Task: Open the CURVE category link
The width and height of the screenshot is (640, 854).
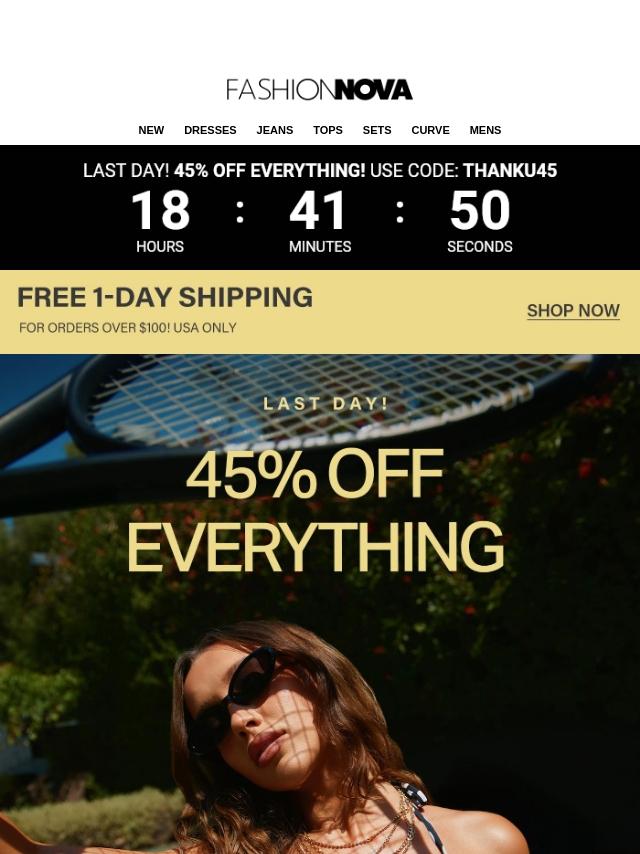Action: click(x=430, y=130)
